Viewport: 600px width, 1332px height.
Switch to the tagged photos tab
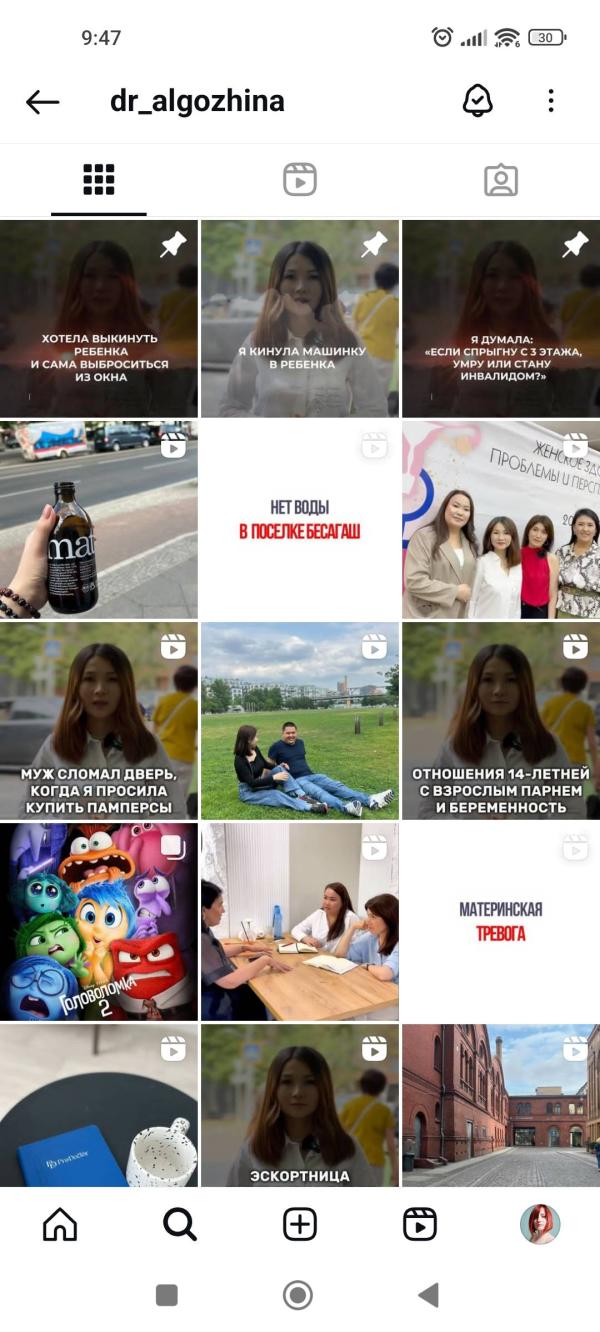[500, 180]
